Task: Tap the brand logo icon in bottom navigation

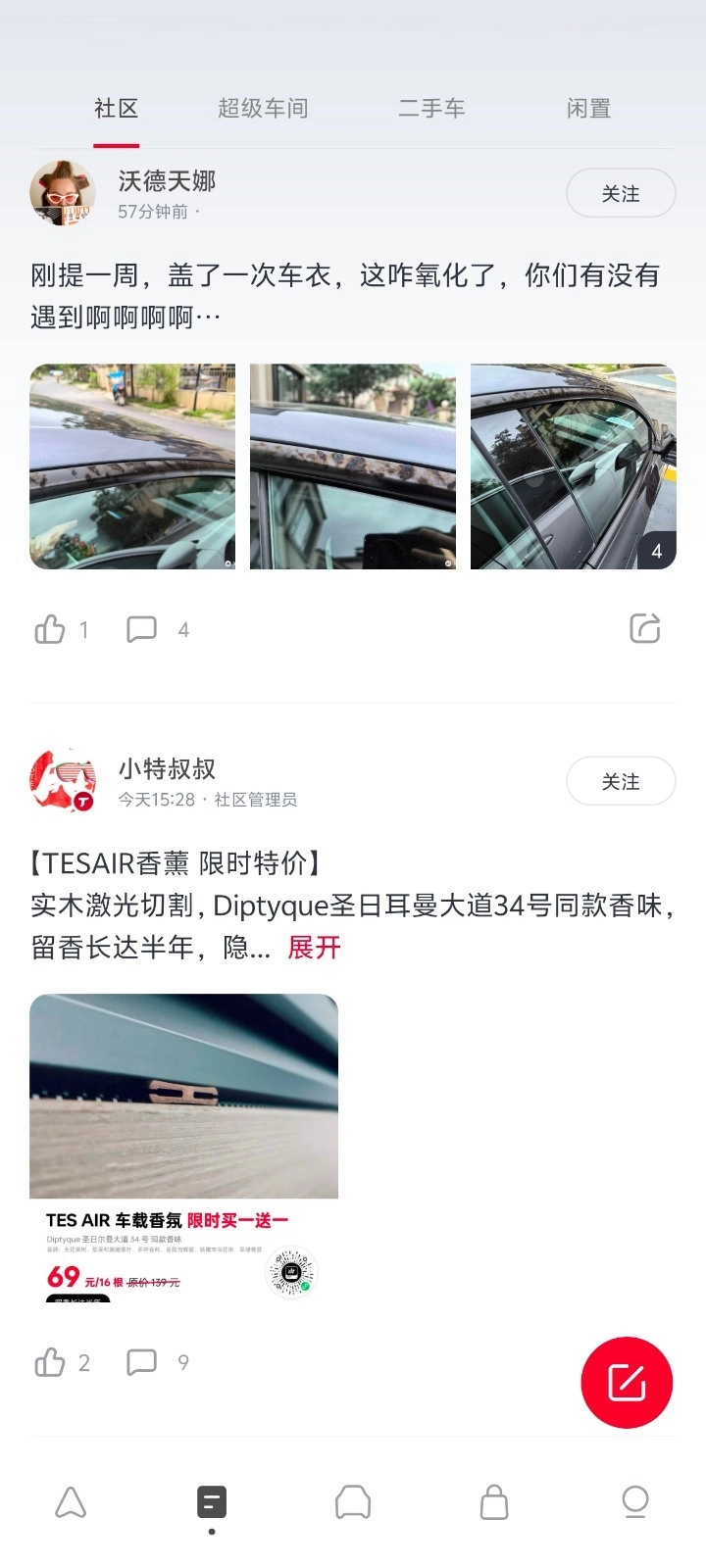Action: click(71, 1499)
